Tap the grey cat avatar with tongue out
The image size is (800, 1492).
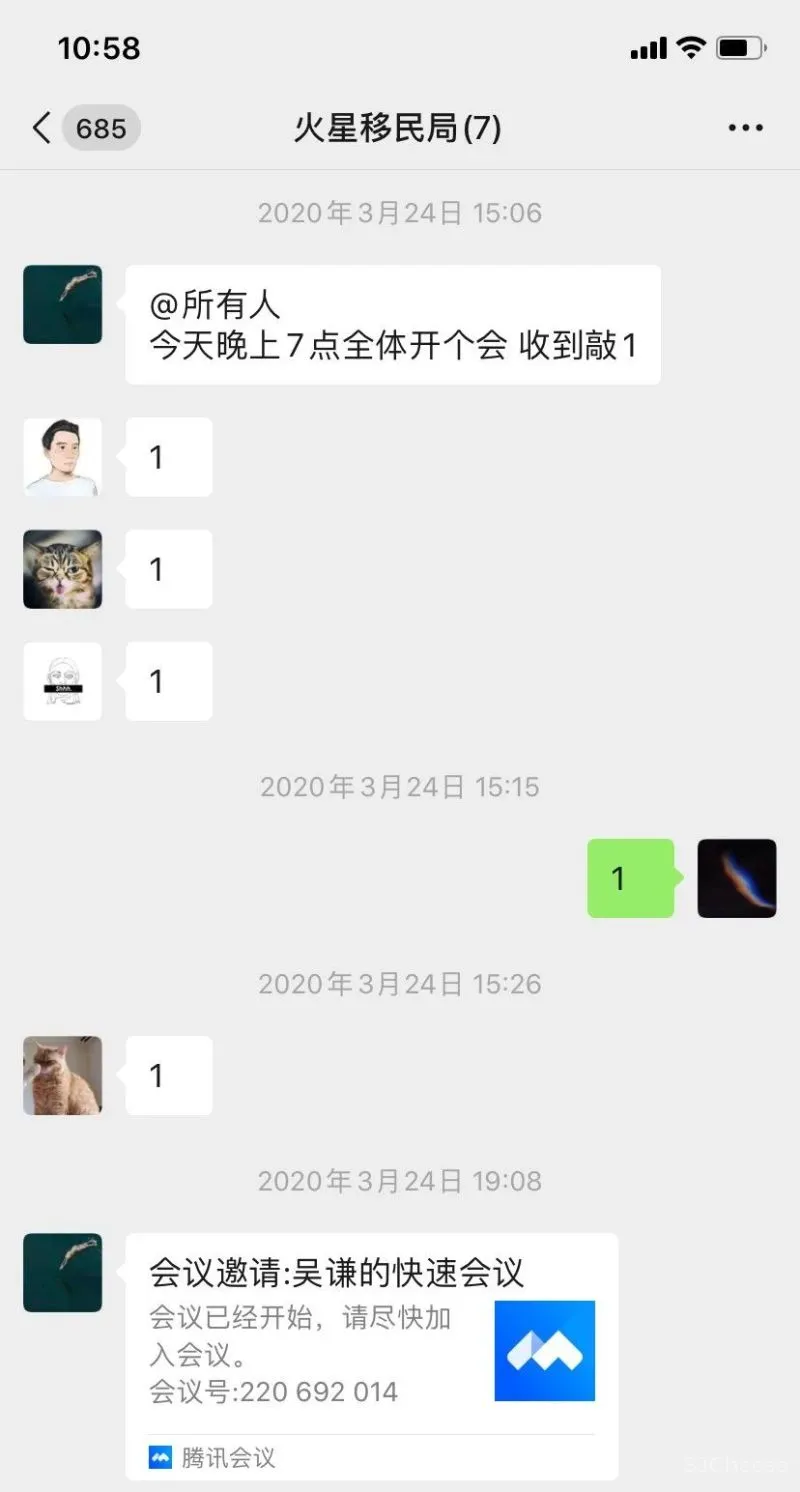(x=62, y=569)
